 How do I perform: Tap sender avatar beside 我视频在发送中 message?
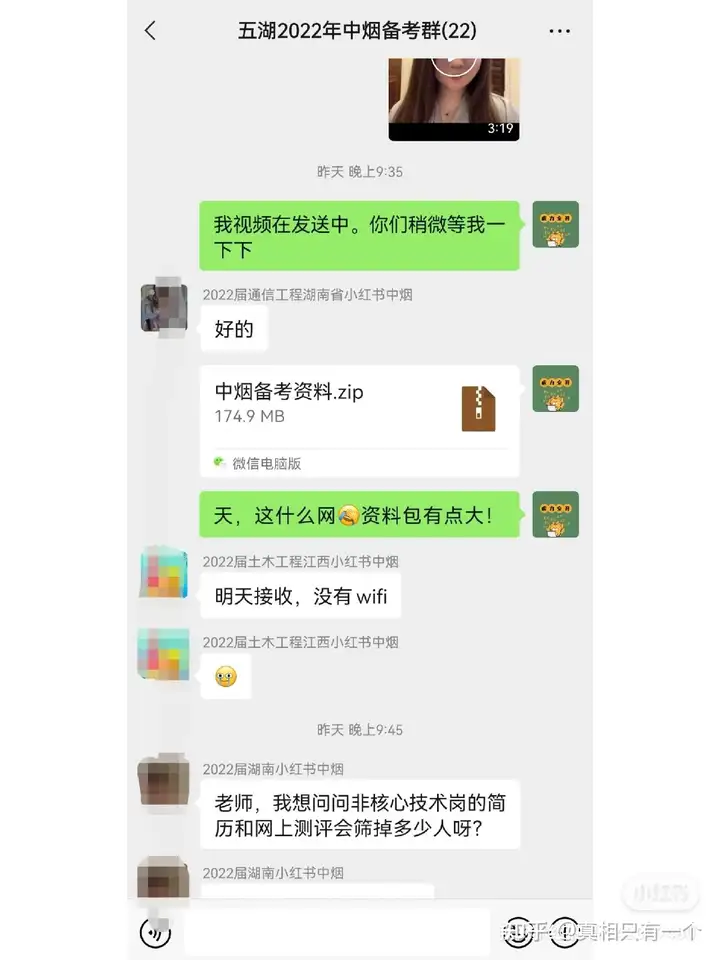[555, 225]
